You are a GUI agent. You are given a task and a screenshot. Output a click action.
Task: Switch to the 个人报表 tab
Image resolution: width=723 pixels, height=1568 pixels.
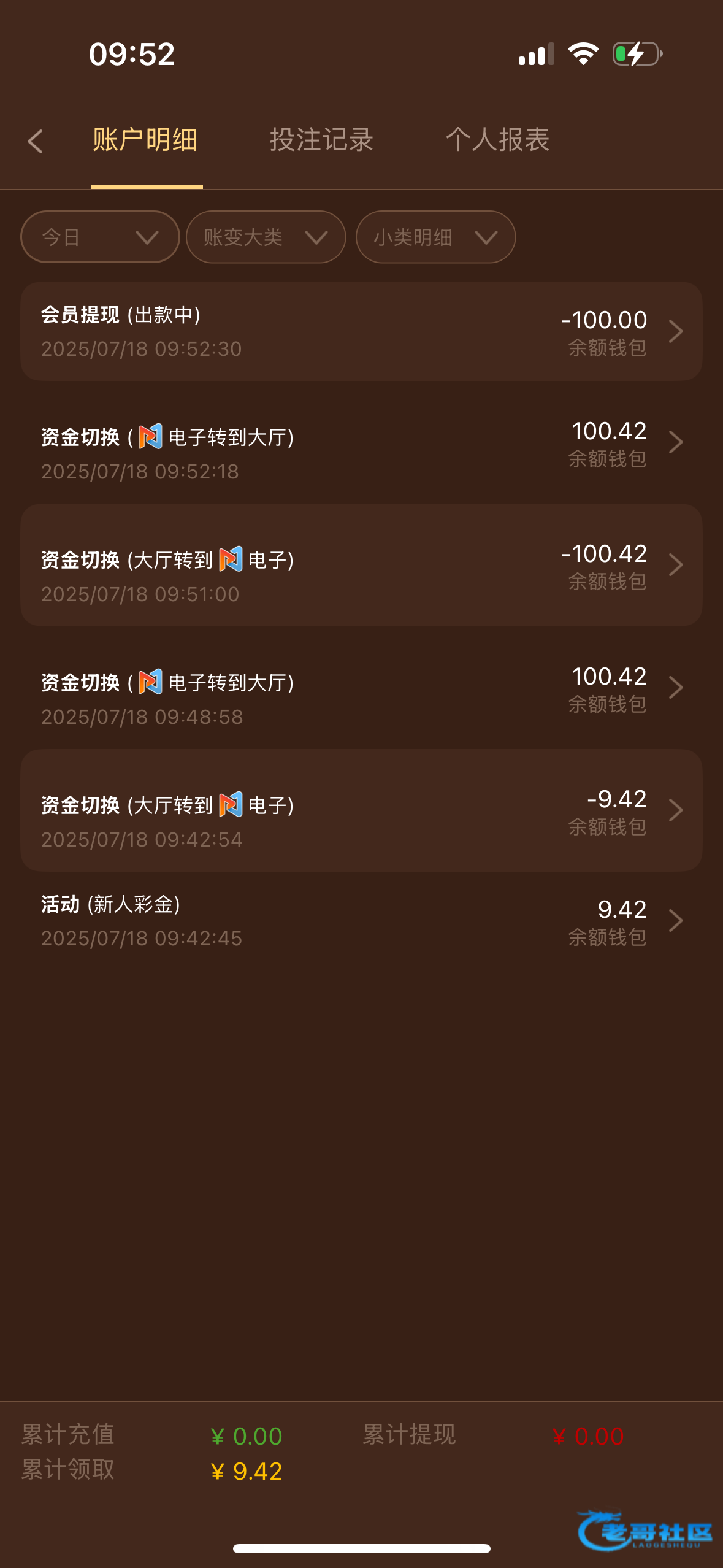pyautogui.click(x=497, y=140)
